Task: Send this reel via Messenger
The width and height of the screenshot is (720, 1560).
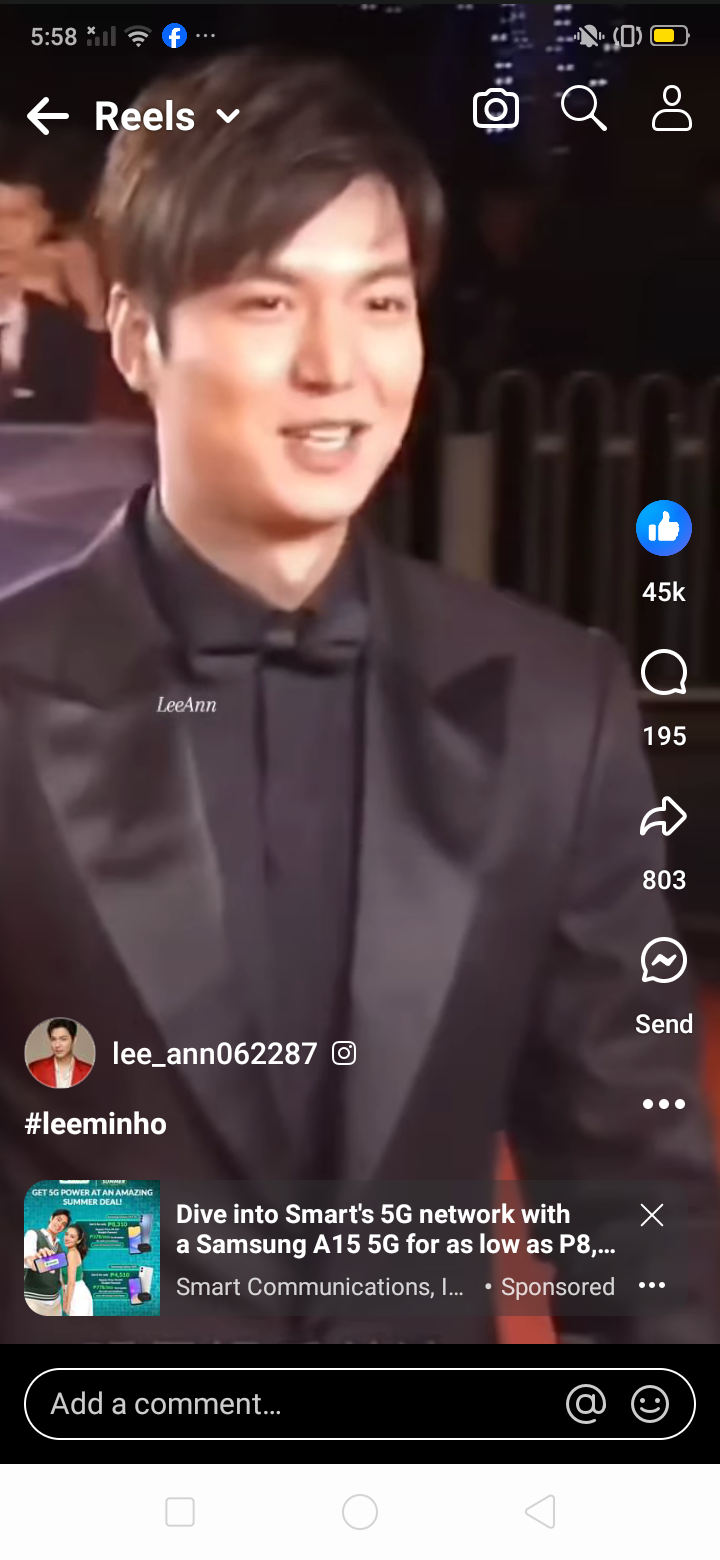Action: point(664,962)
